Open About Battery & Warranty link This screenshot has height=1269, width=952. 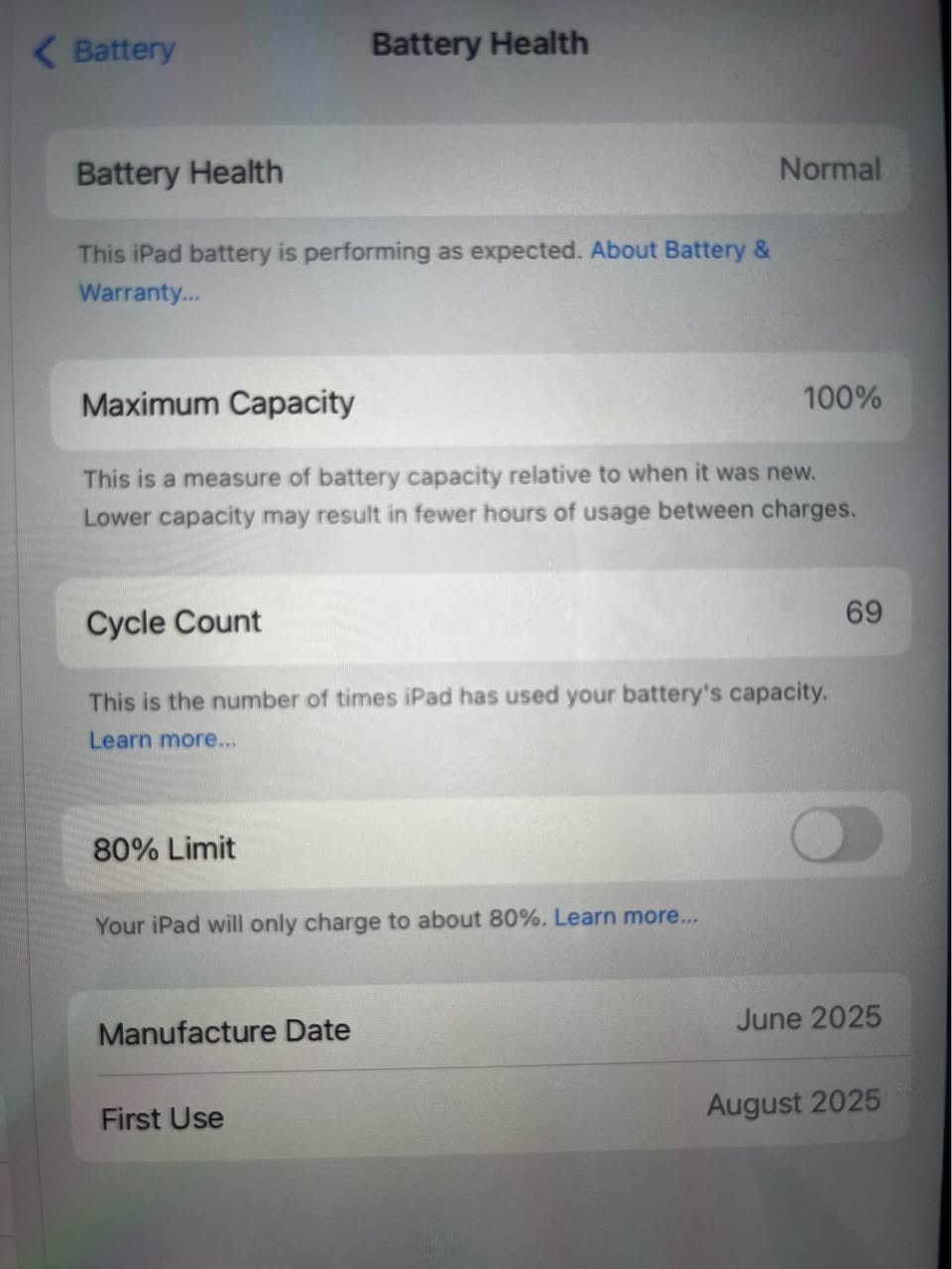pyautogui.click(x=679, y=250)
